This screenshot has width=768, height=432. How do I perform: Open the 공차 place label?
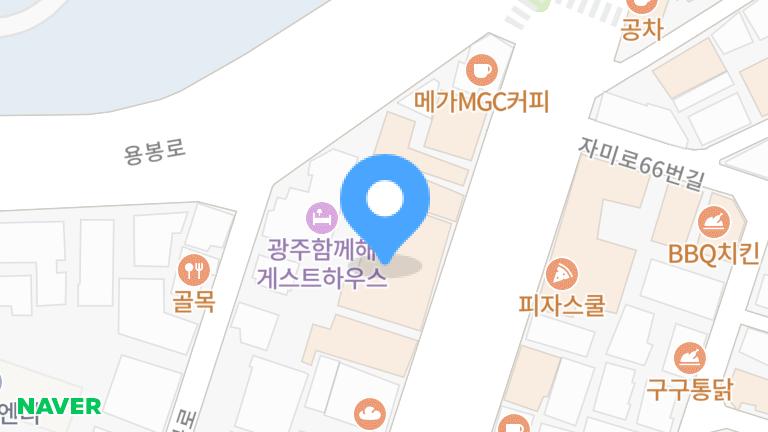[x=642, y=29]
